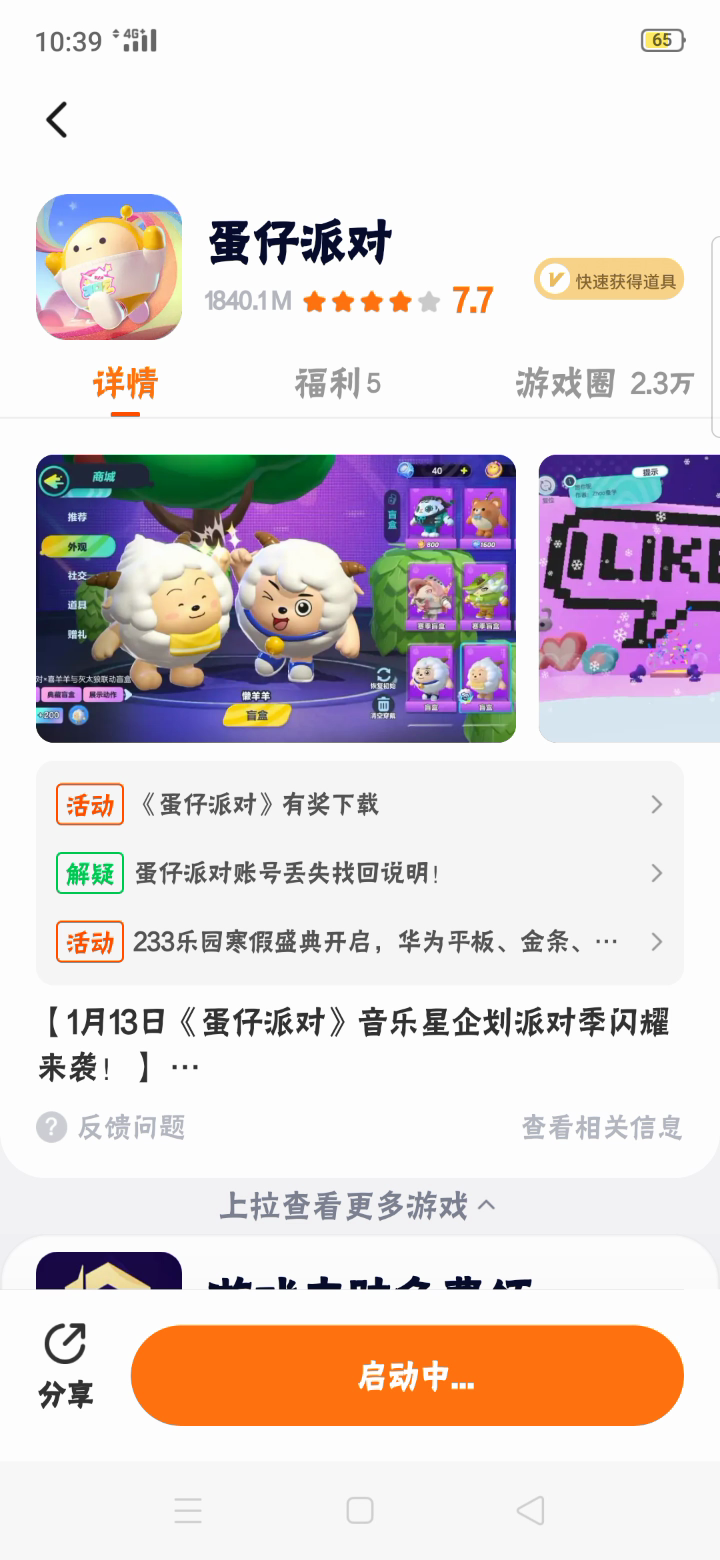Viewport: 720px width, 1560px height.
Task: Tap 反馈问题 to report a problem
Action: 112,1127
